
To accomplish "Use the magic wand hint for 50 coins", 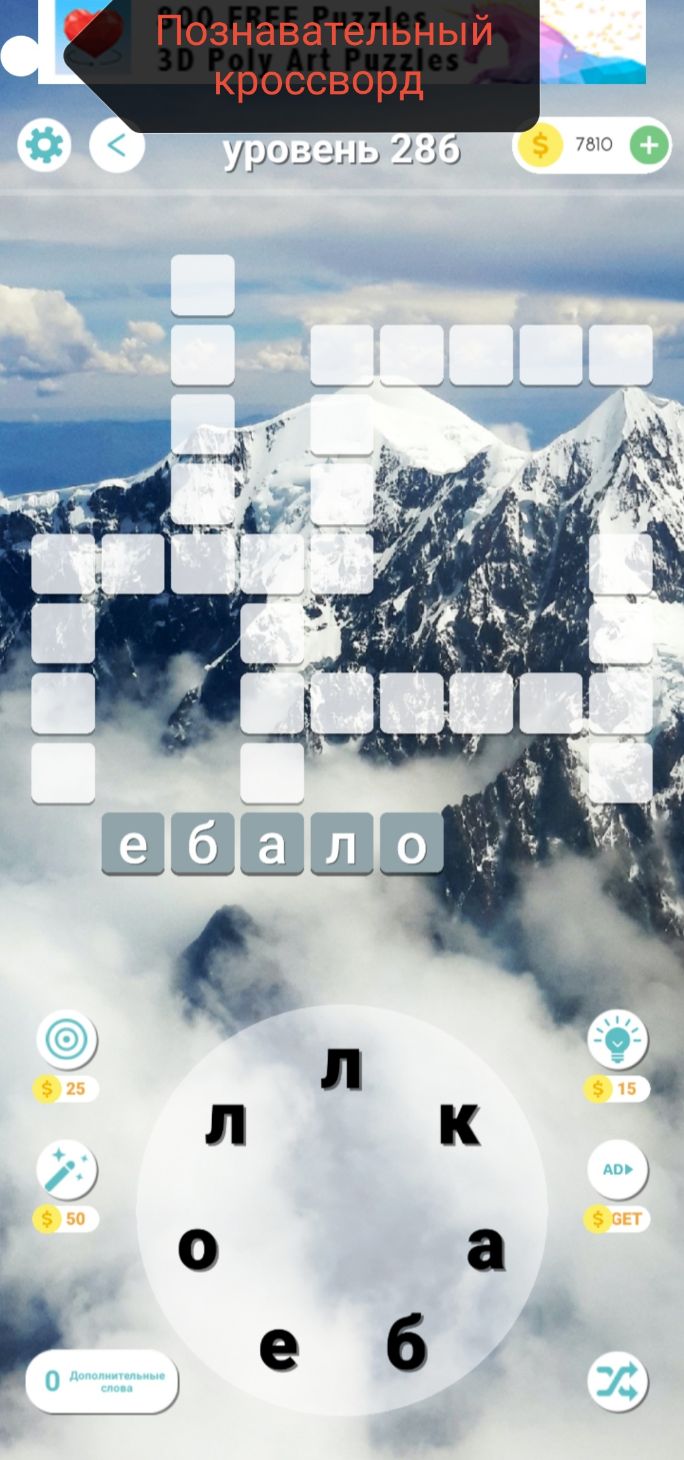I will [x=67, y=1171].
